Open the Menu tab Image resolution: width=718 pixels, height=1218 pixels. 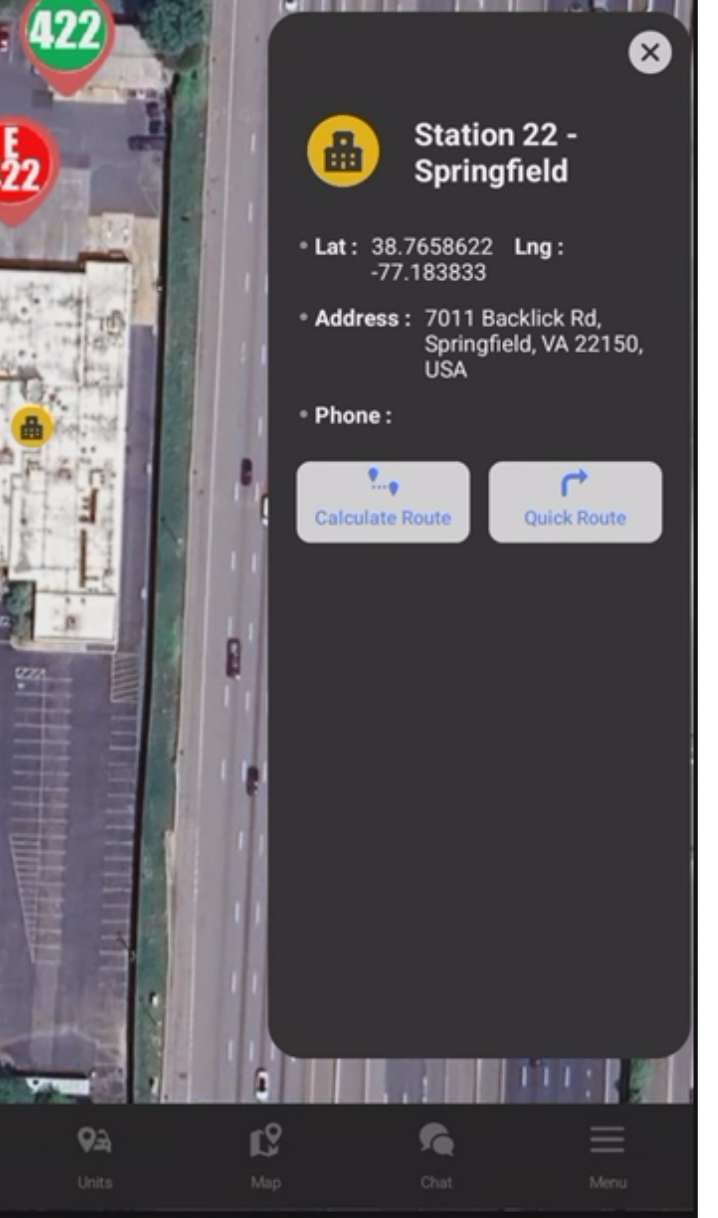606,1155
